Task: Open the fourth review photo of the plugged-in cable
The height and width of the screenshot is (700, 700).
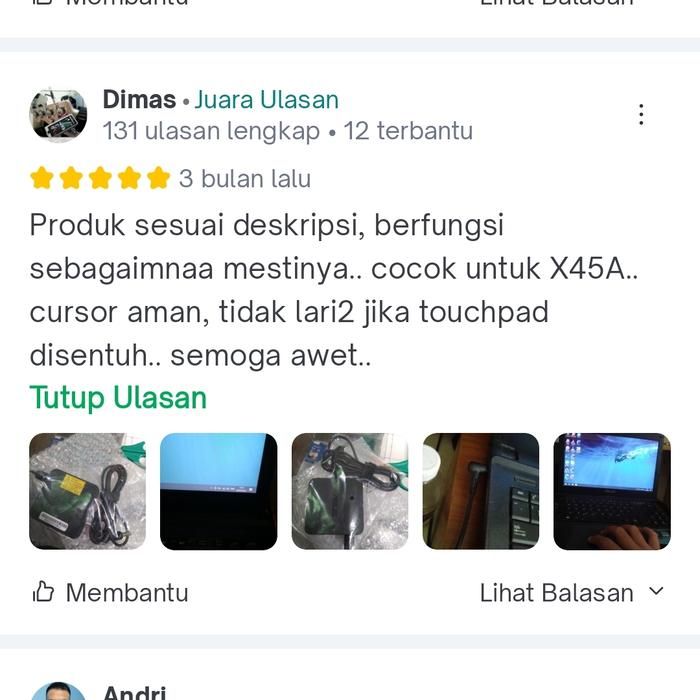Action: pyautogui.click(x=481, y=491)
